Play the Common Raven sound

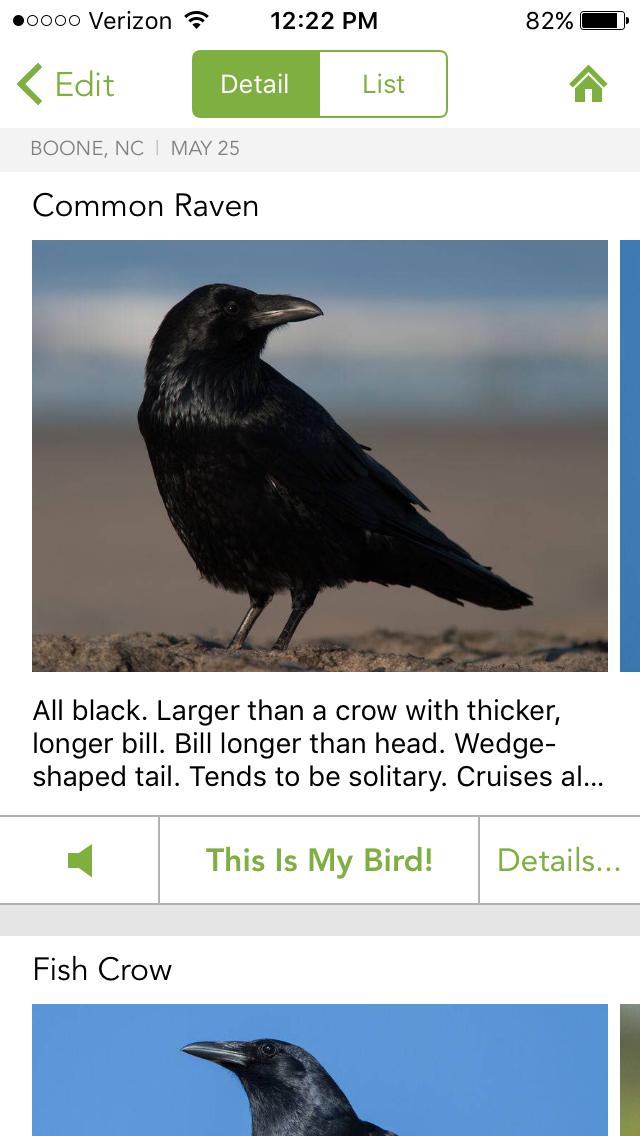pyautogui.click(x=80, y=860)
